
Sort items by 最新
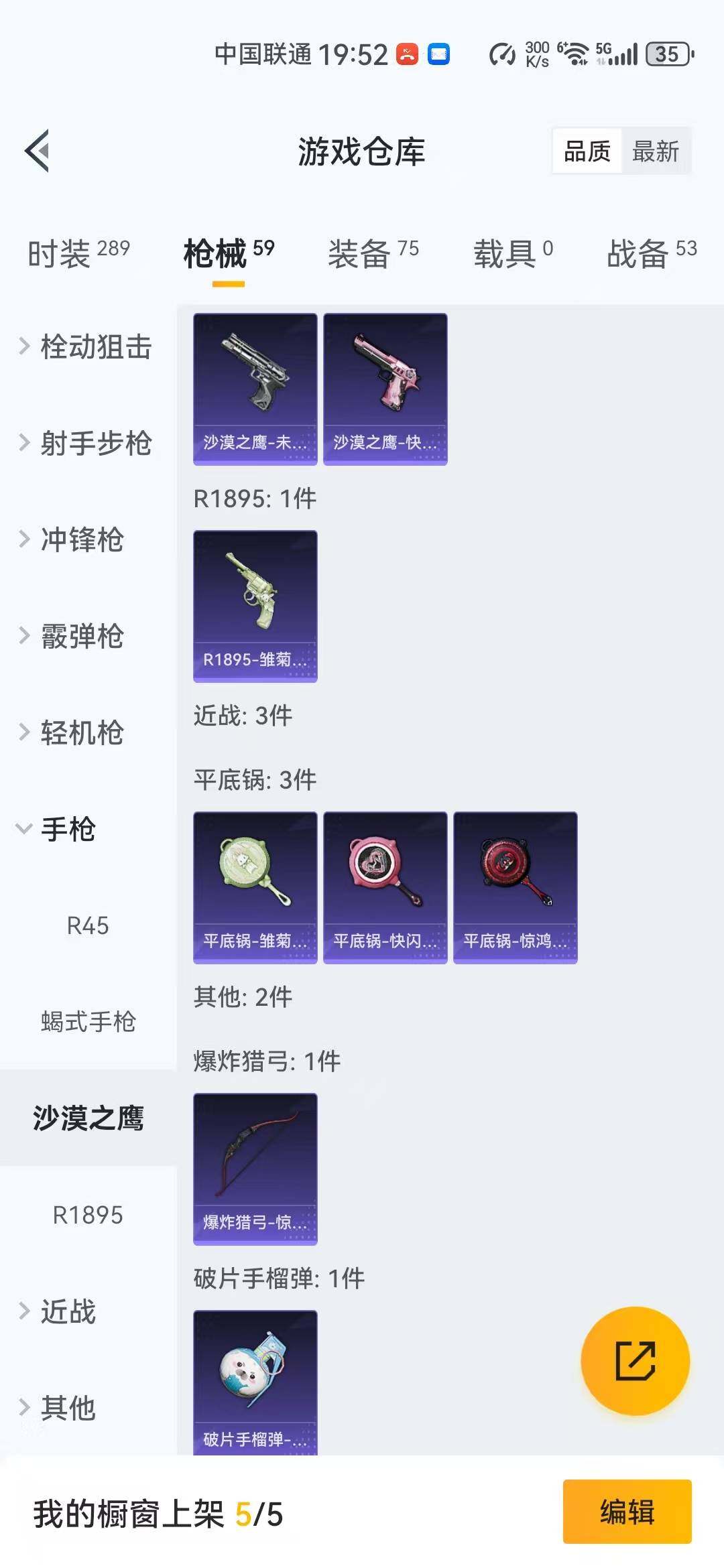pos(656,151)
